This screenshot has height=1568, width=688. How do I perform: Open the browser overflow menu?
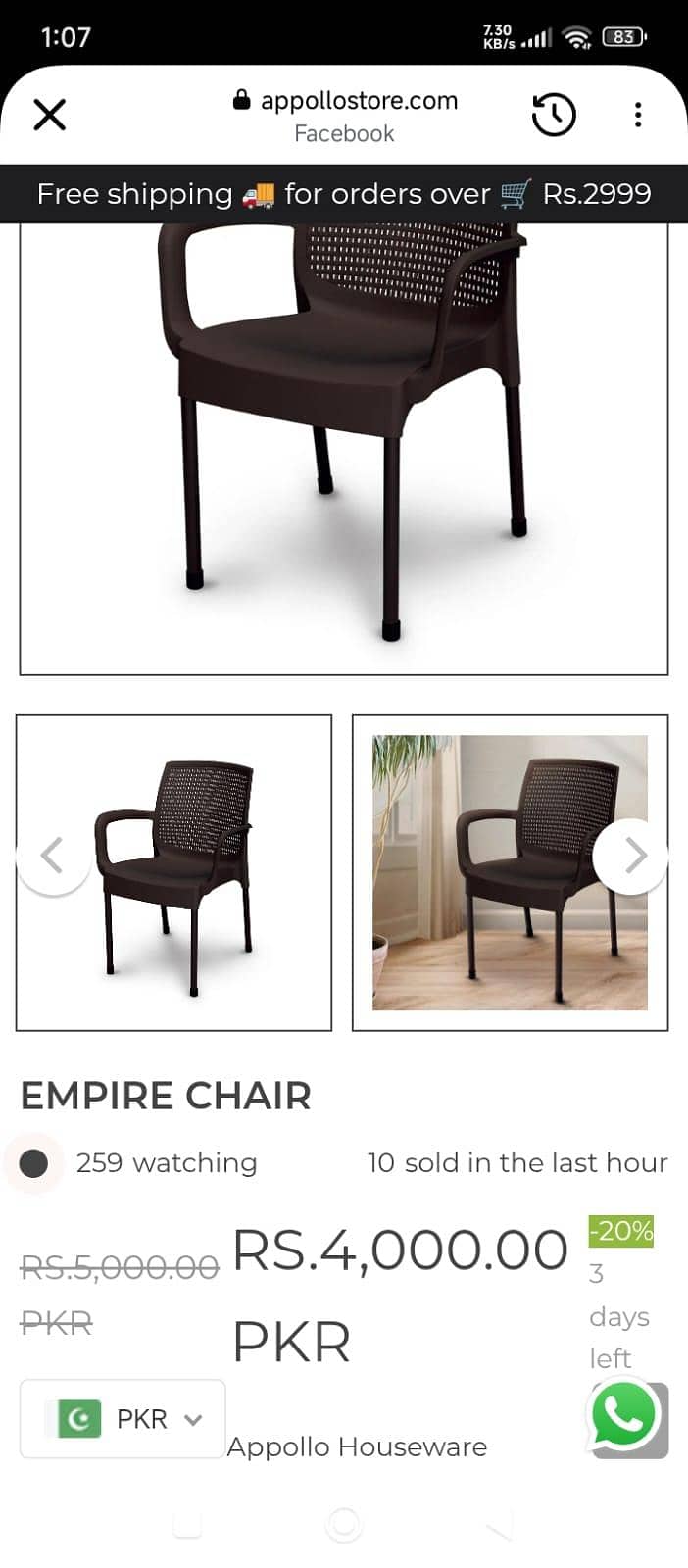[638, 116]
